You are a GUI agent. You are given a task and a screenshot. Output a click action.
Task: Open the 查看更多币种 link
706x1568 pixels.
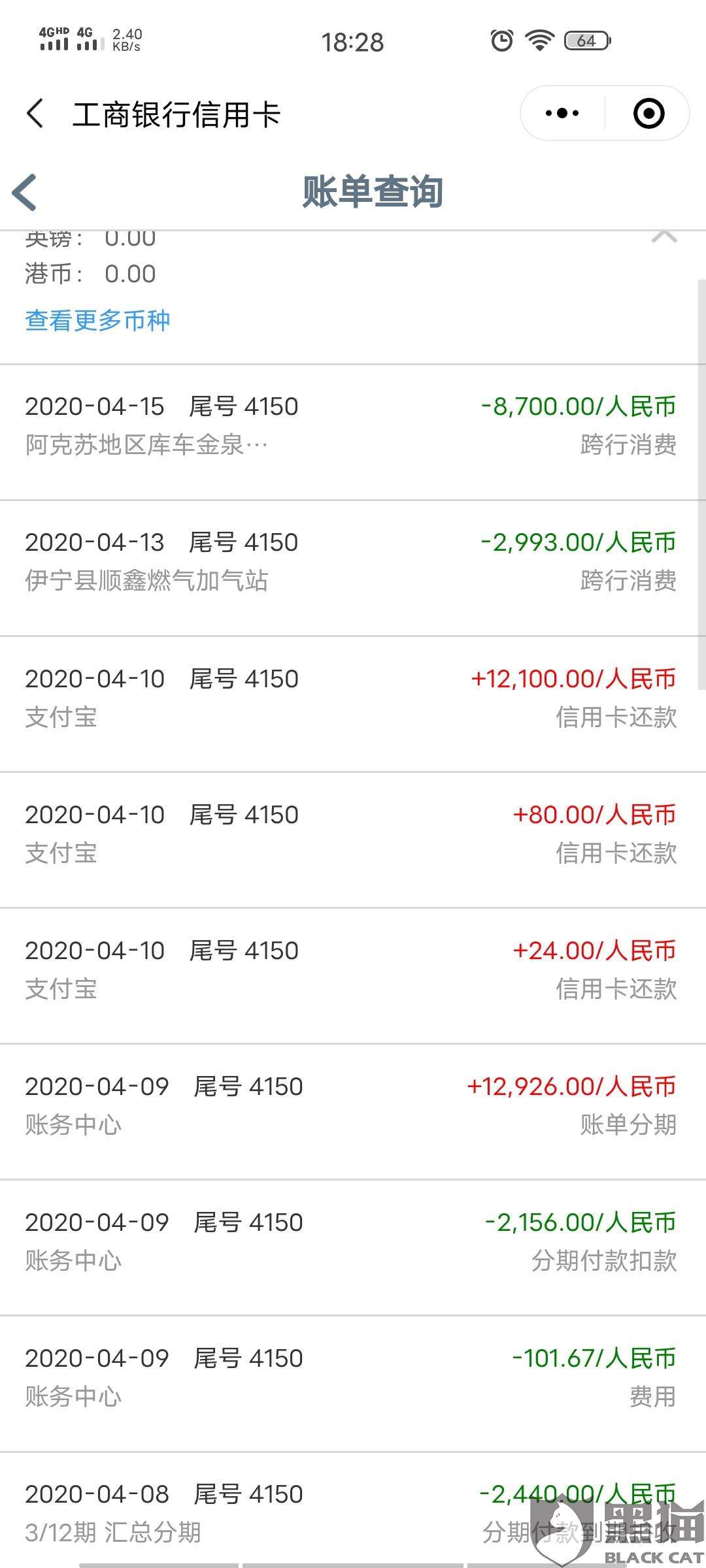(x=97, y=321)
